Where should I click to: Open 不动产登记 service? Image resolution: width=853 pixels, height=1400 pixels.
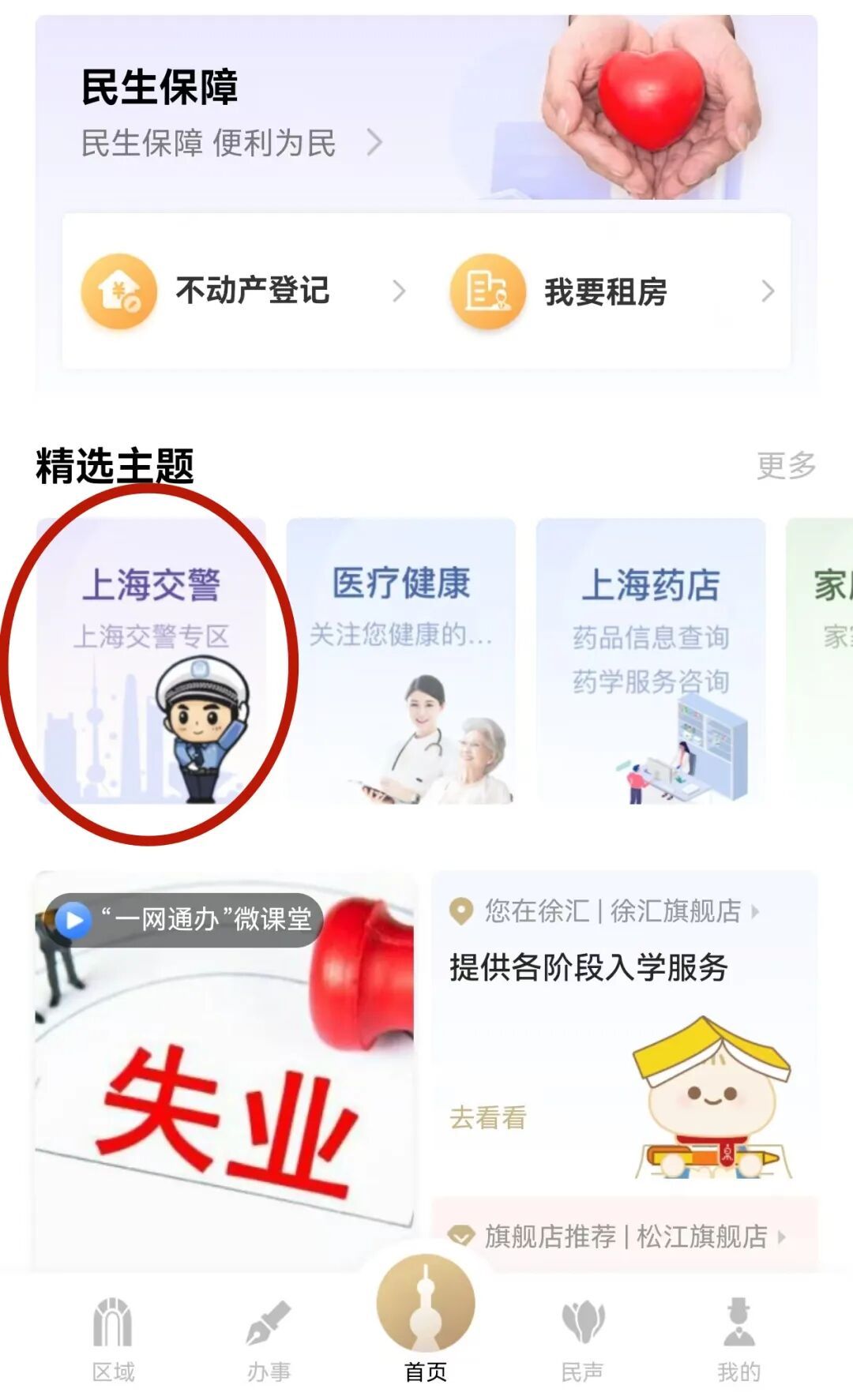245,291
